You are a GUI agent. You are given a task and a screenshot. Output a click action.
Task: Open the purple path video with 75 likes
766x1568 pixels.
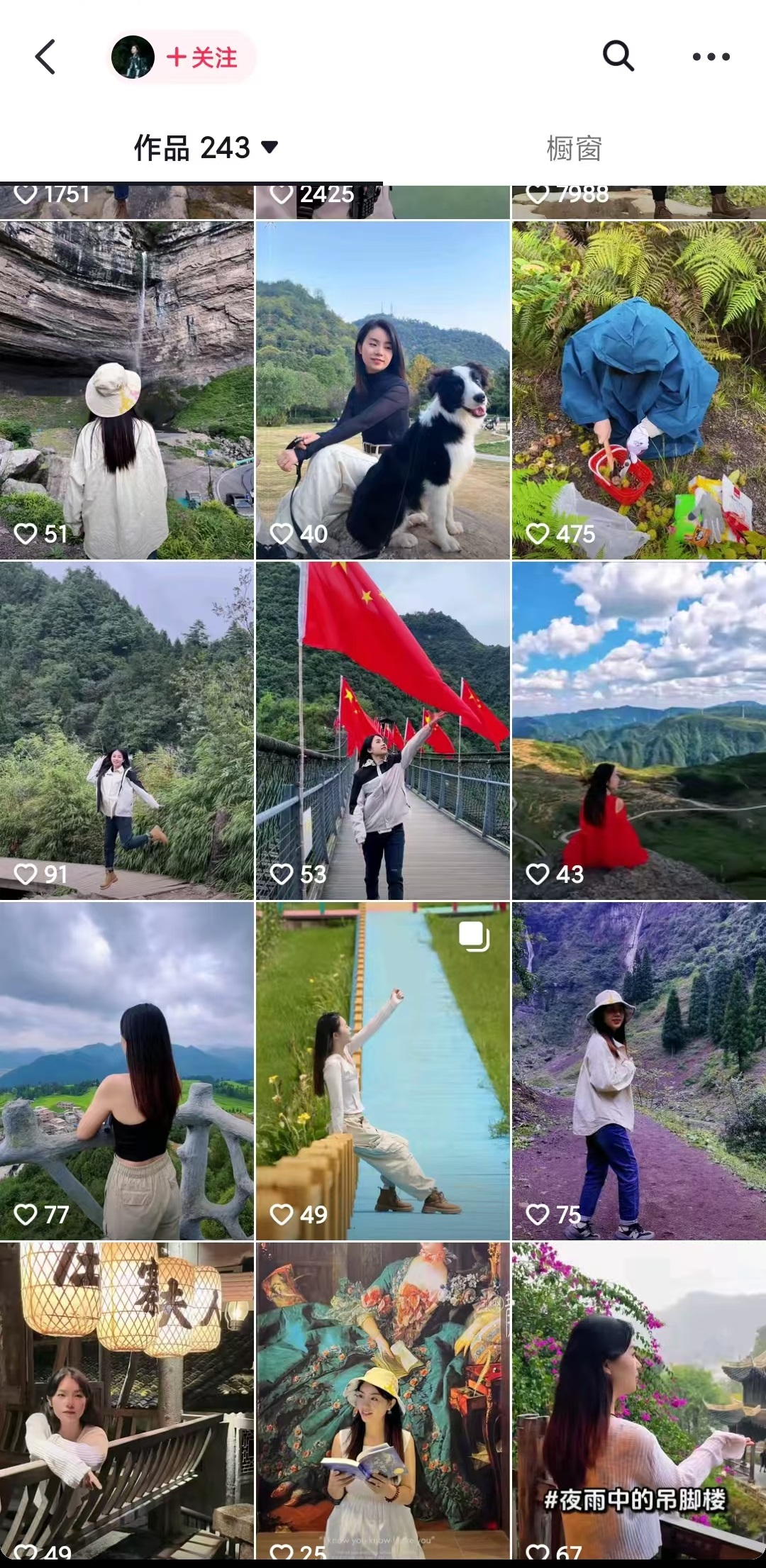tap(639, 1071)
